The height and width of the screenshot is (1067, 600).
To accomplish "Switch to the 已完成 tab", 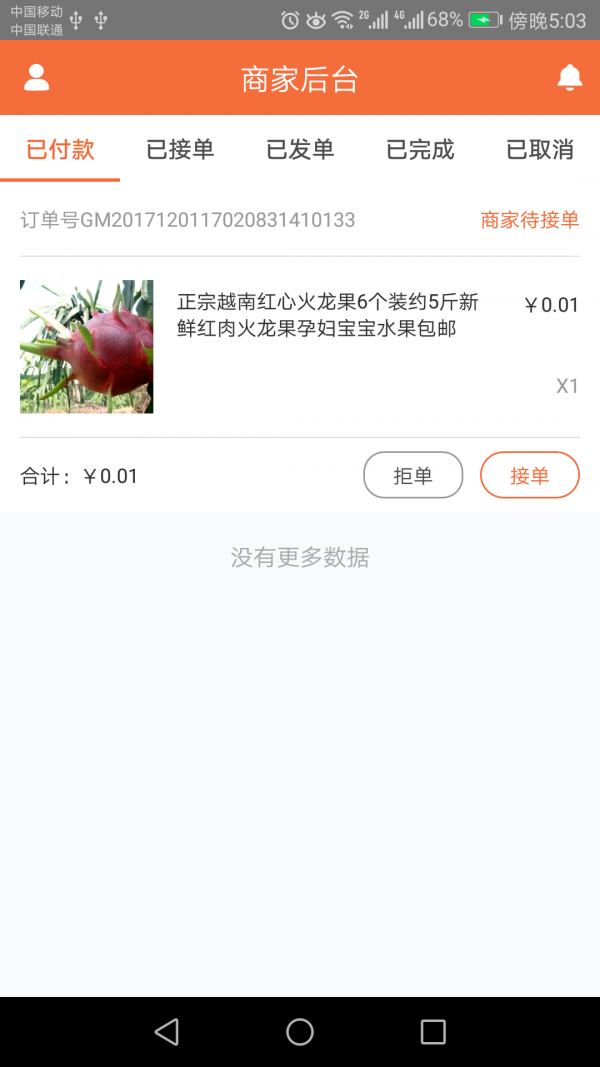I will coord(420,150).
